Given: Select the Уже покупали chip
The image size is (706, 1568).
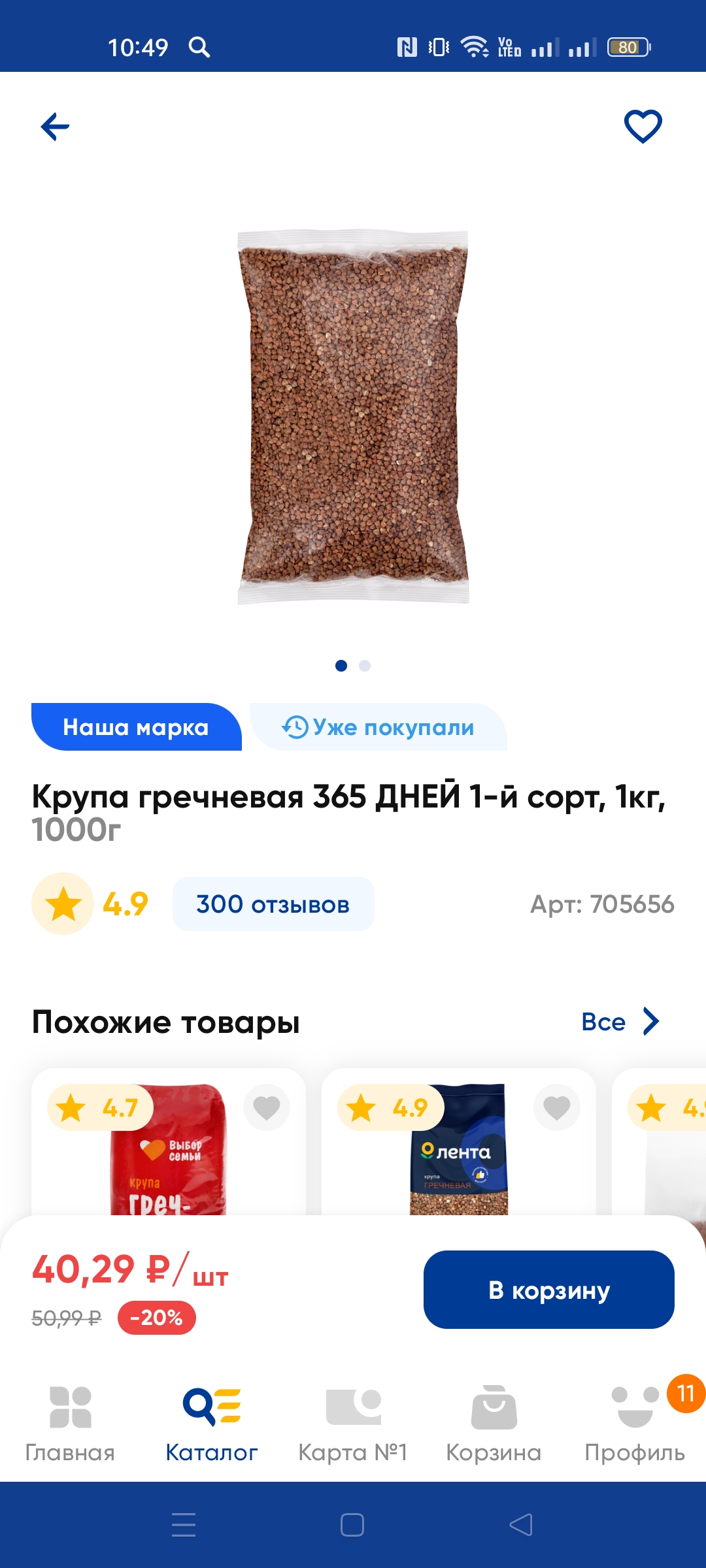Looking at the screenshot, I should [x=378, y=727].
